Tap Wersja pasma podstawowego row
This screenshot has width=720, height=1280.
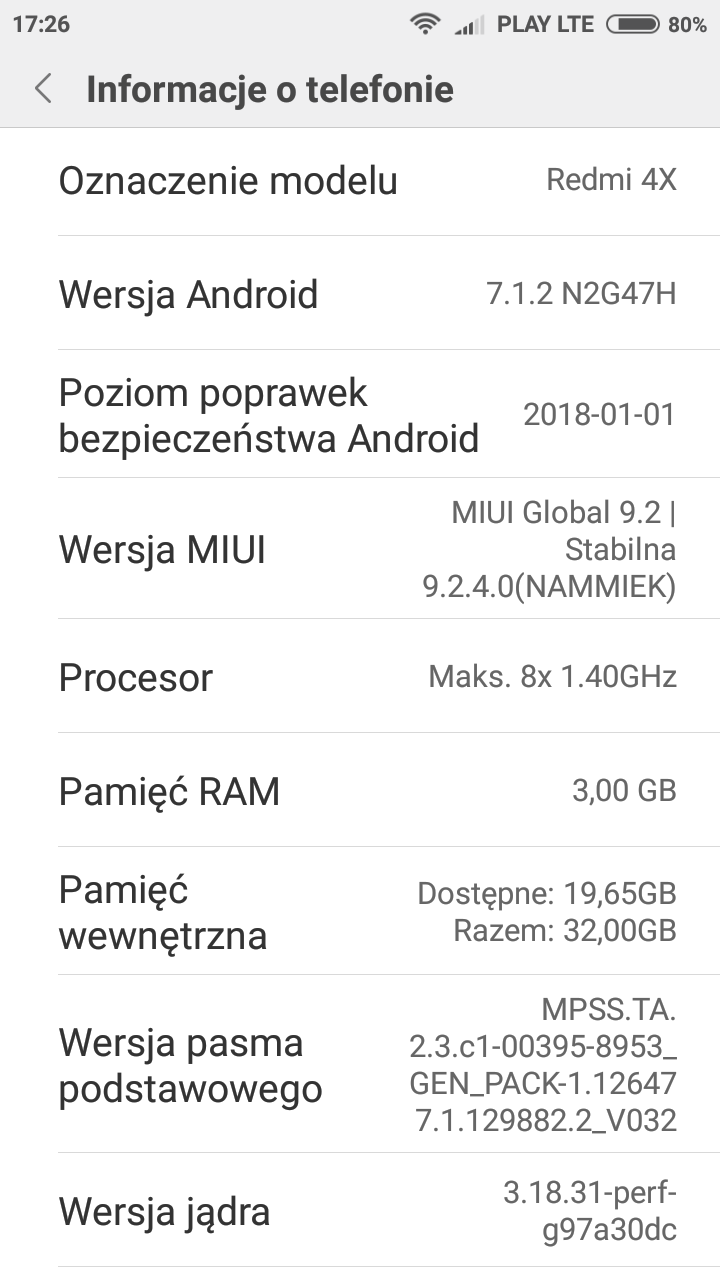point(360,1065)
